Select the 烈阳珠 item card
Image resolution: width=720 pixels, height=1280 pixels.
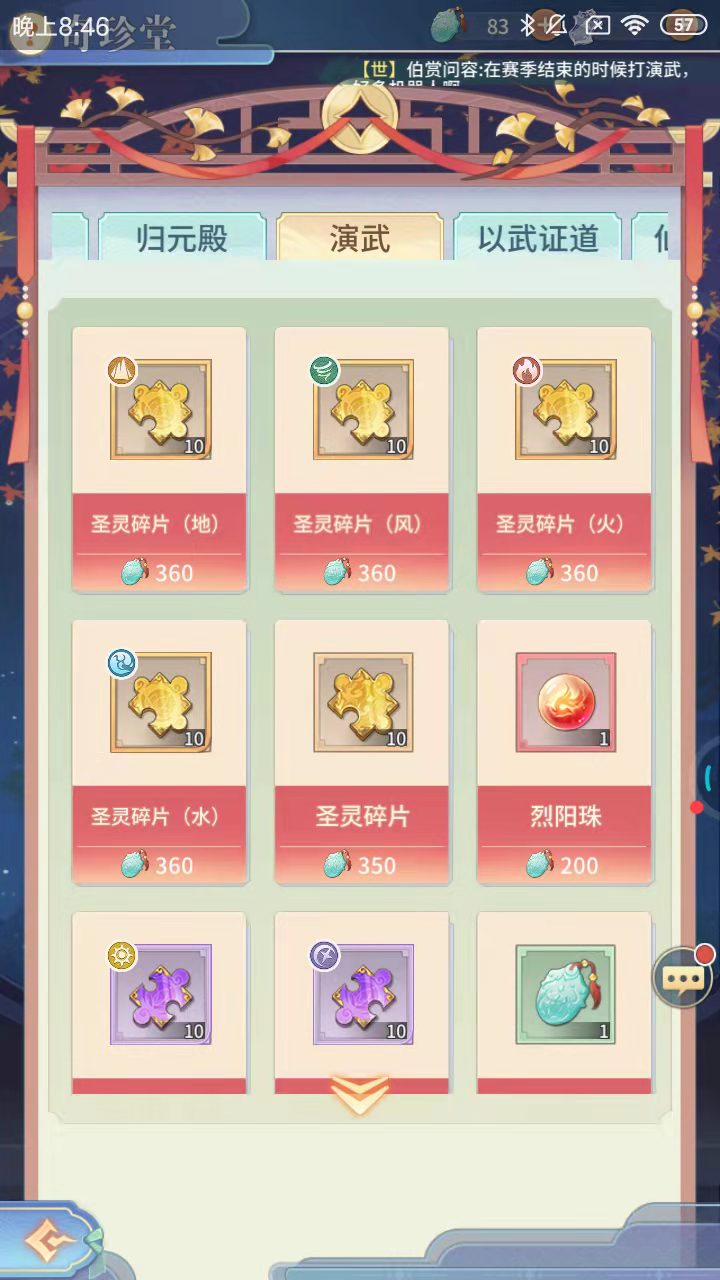coord(565,752)
